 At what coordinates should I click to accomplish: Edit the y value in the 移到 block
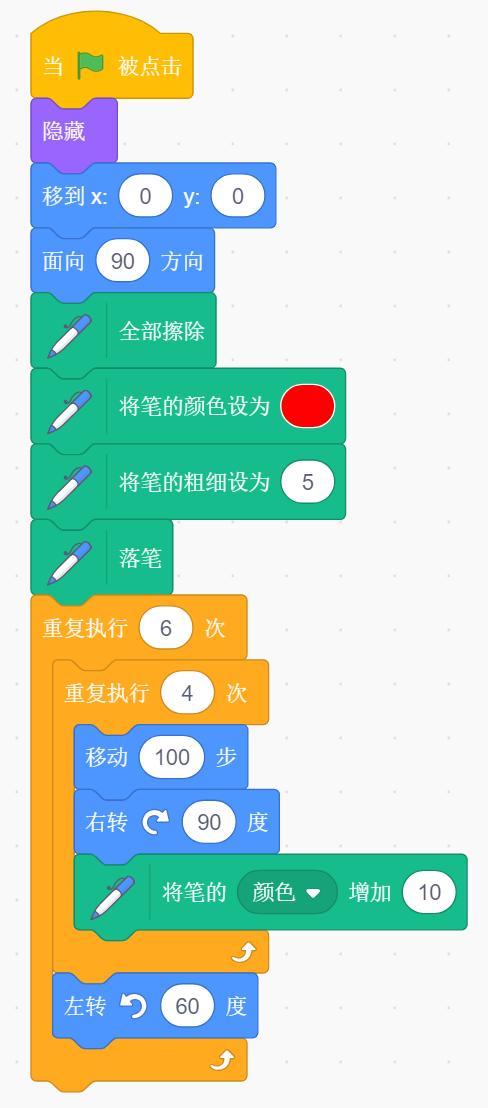[x=237, y=196]
